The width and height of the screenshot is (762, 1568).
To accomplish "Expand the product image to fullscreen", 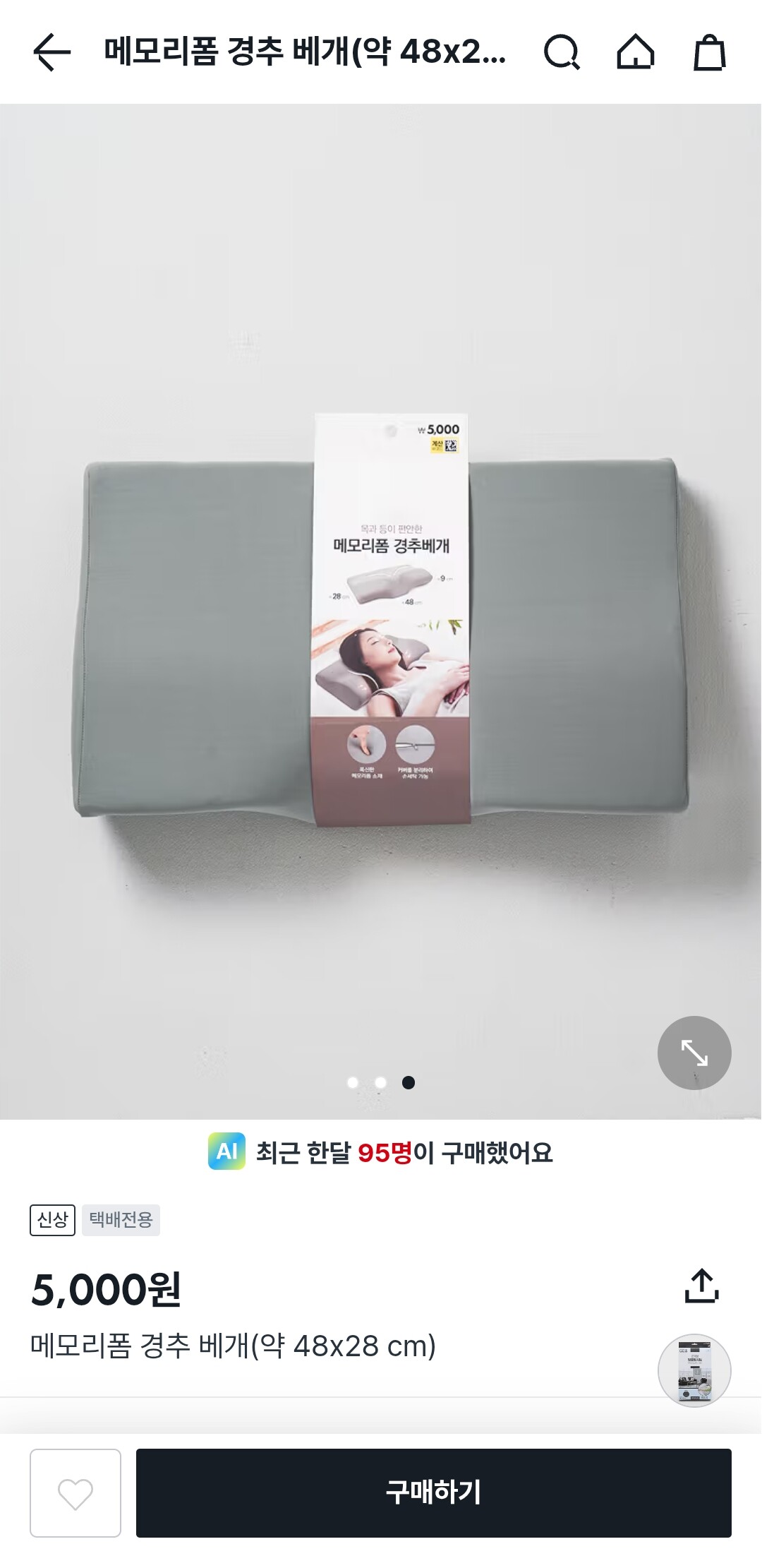I will [x=694, y=1053].
